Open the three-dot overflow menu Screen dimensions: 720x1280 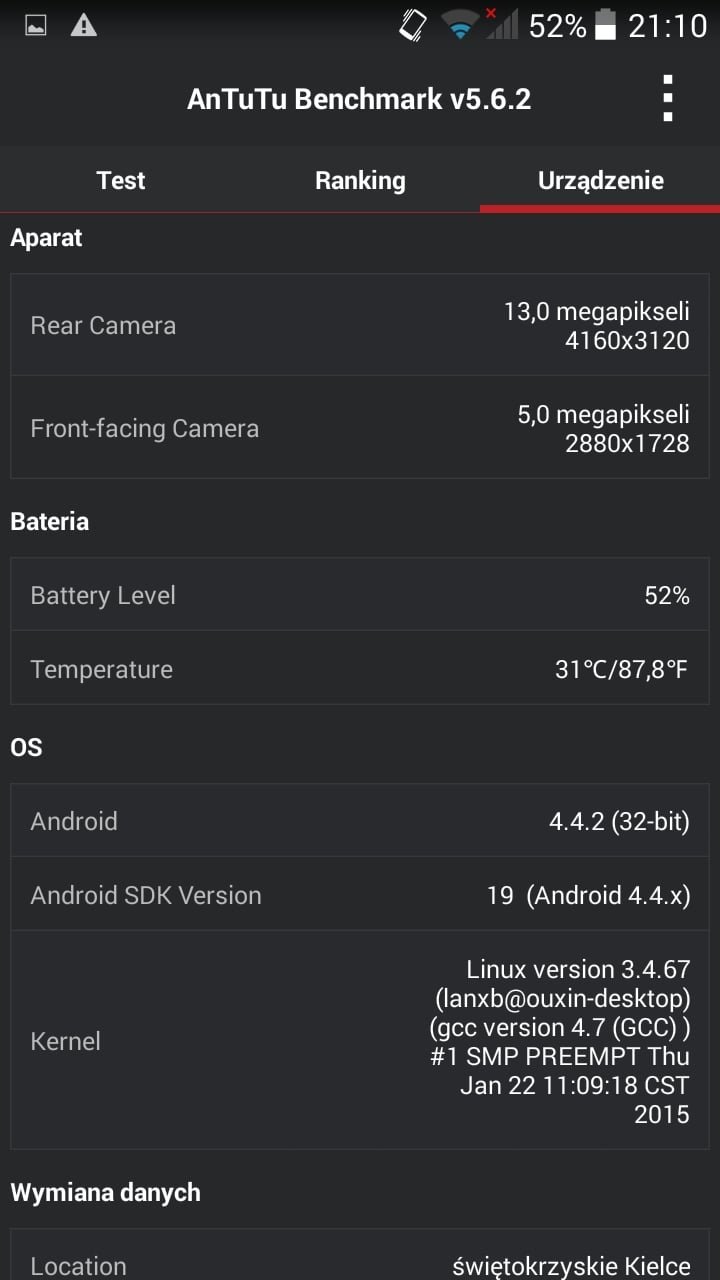[x=668, y=99]
